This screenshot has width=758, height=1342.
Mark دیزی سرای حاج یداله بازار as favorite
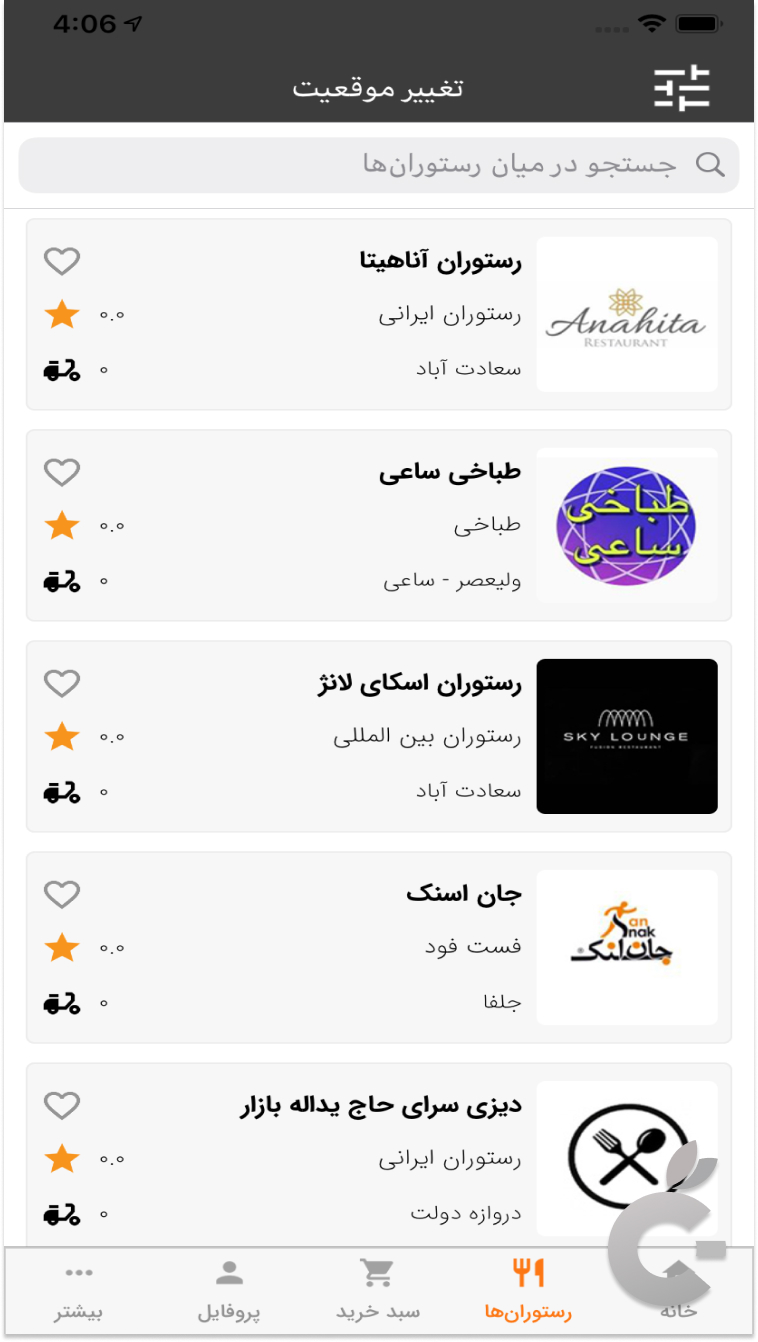[62, 1104]
